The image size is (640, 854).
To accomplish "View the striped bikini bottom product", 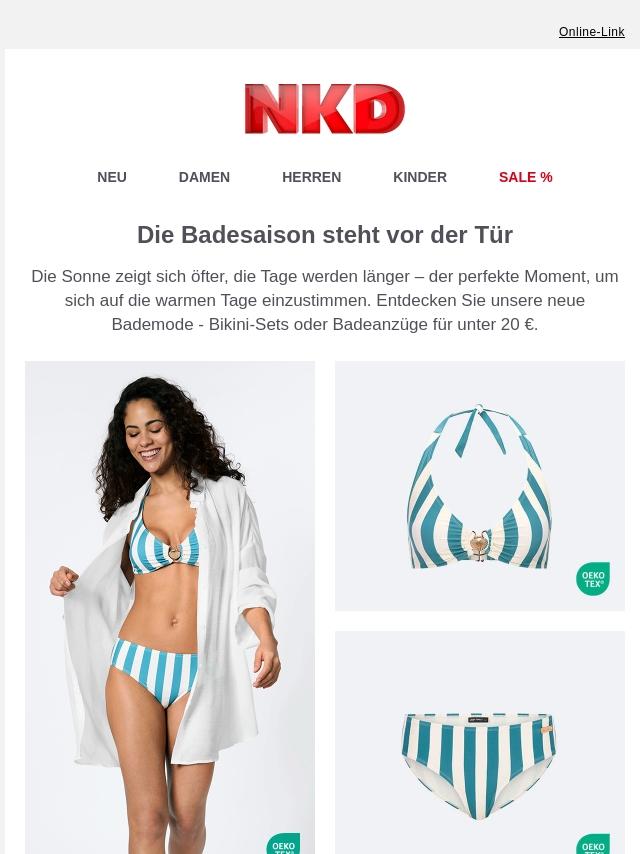I will [480, 742].
